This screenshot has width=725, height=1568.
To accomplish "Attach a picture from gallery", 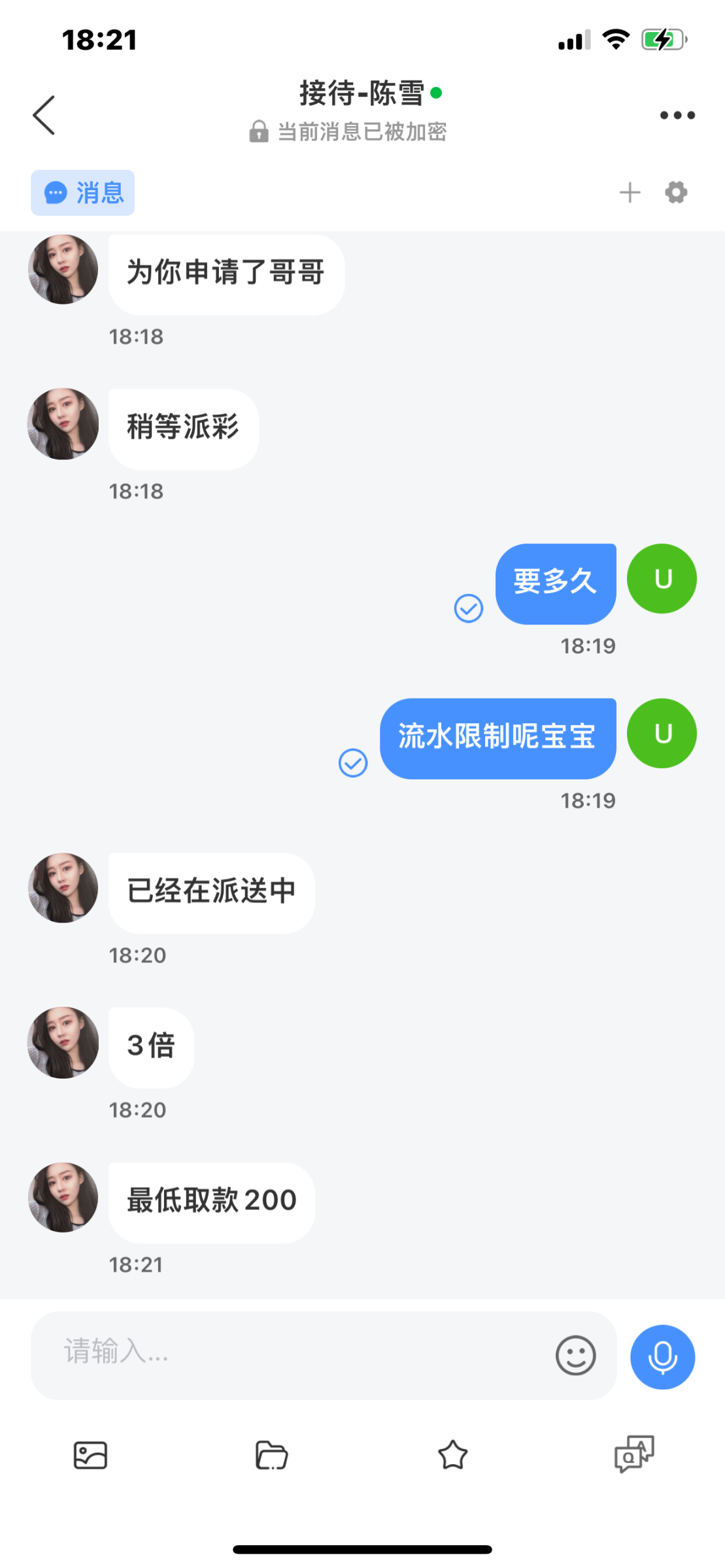I will pos(90,1455).
